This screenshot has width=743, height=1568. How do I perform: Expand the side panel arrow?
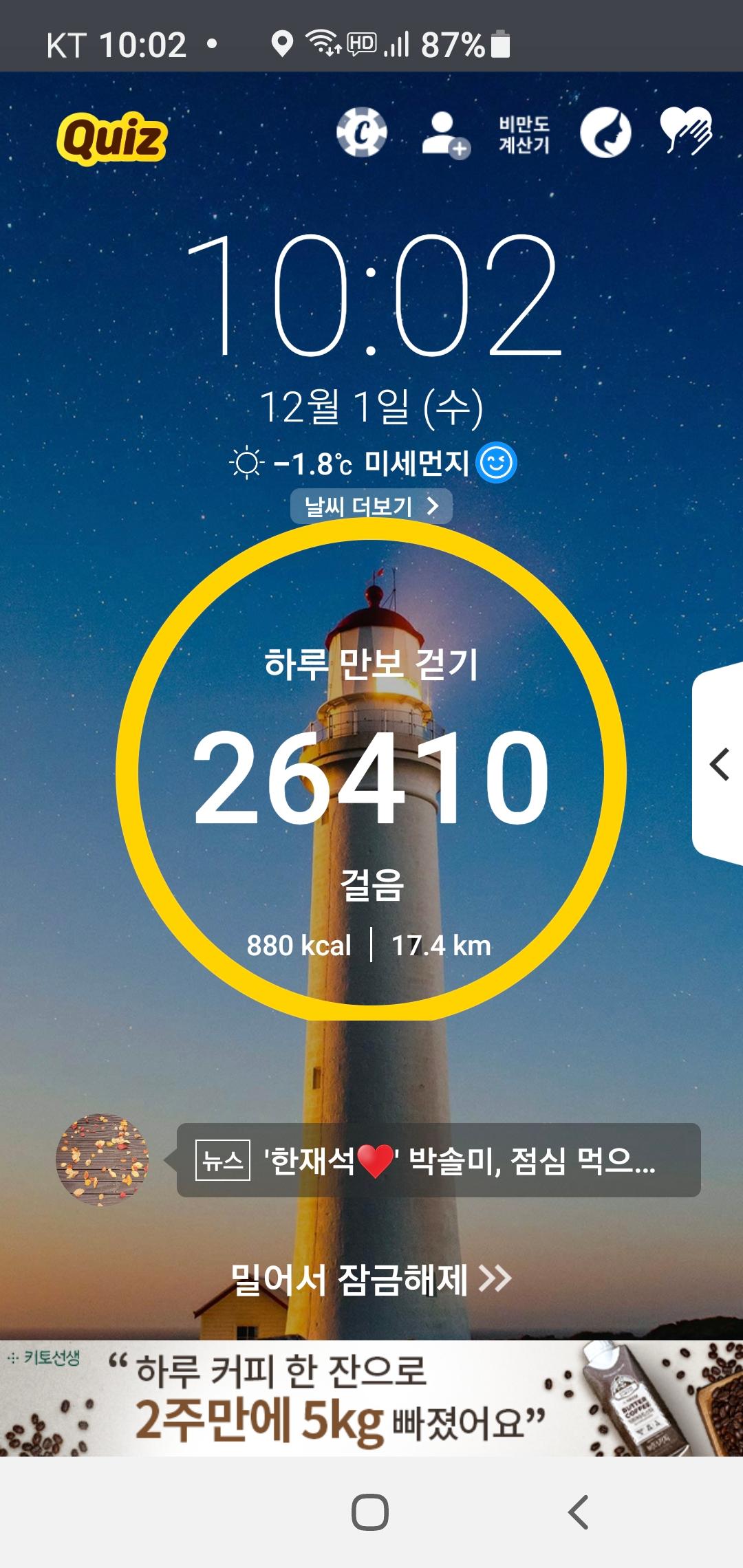click(719, 765)
